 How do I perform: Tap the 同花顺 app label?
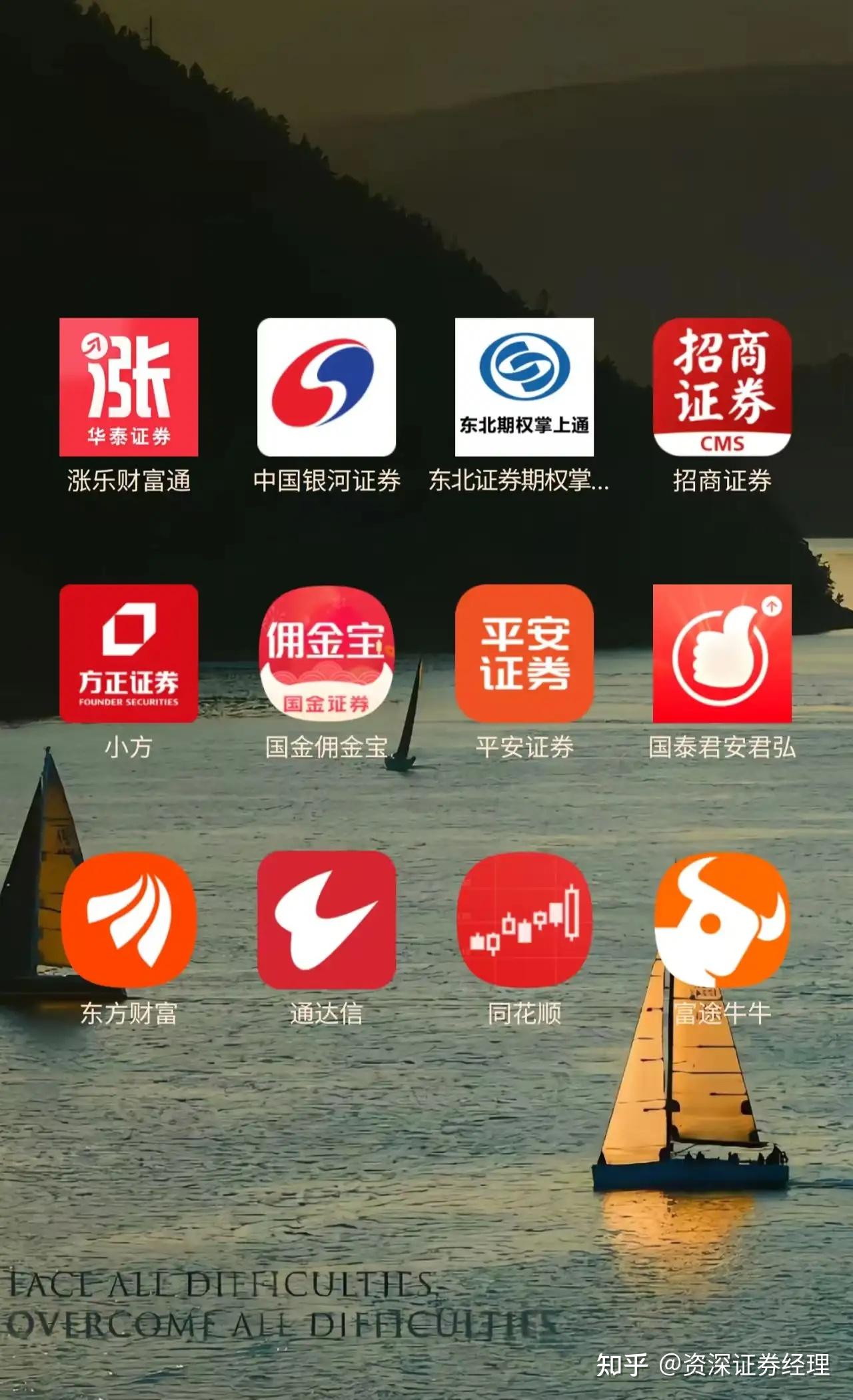tap(524, 1011)
